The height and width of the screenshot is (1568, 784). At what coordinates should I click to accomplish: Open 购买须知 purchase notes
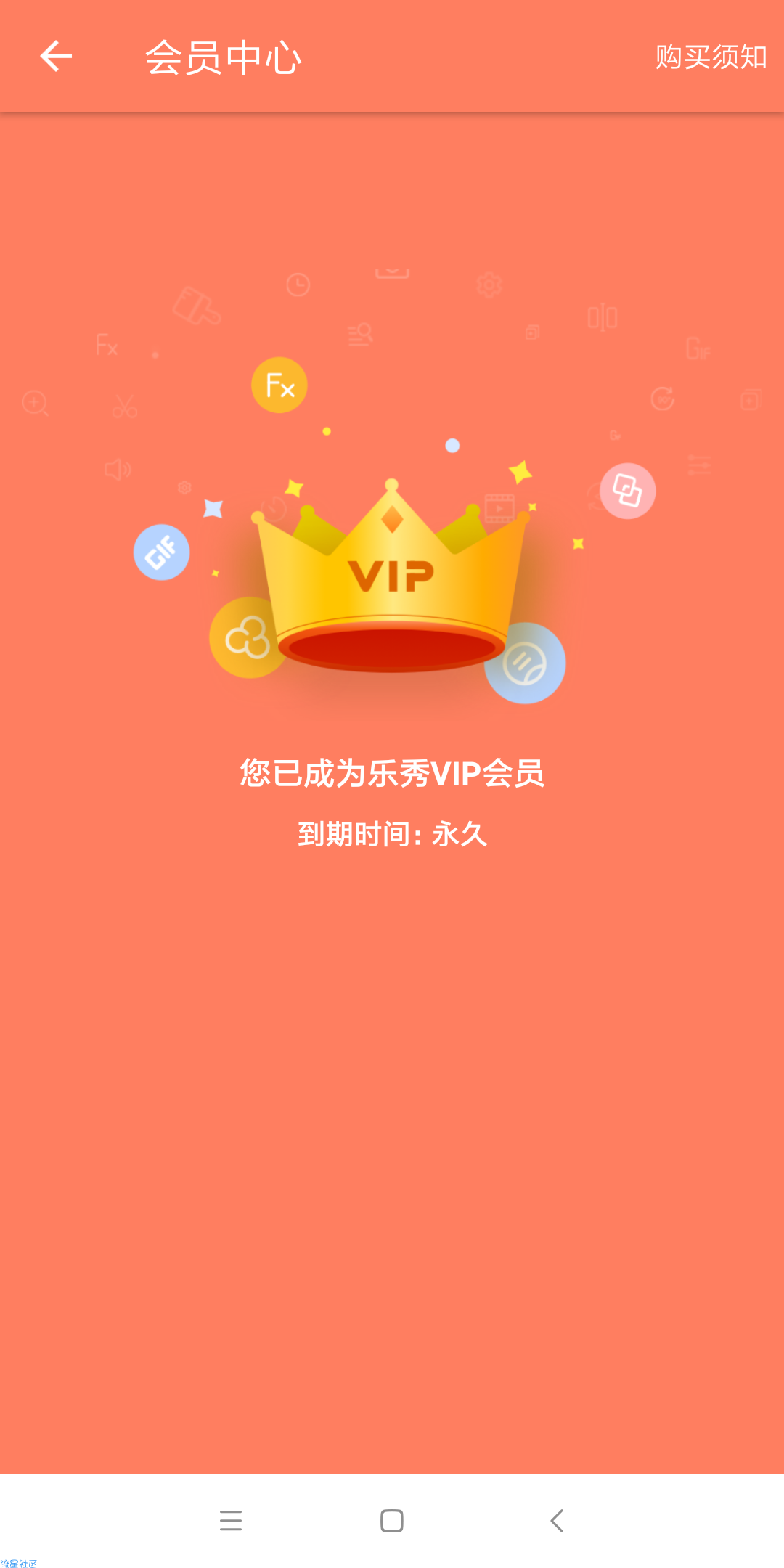pos(710,57)
